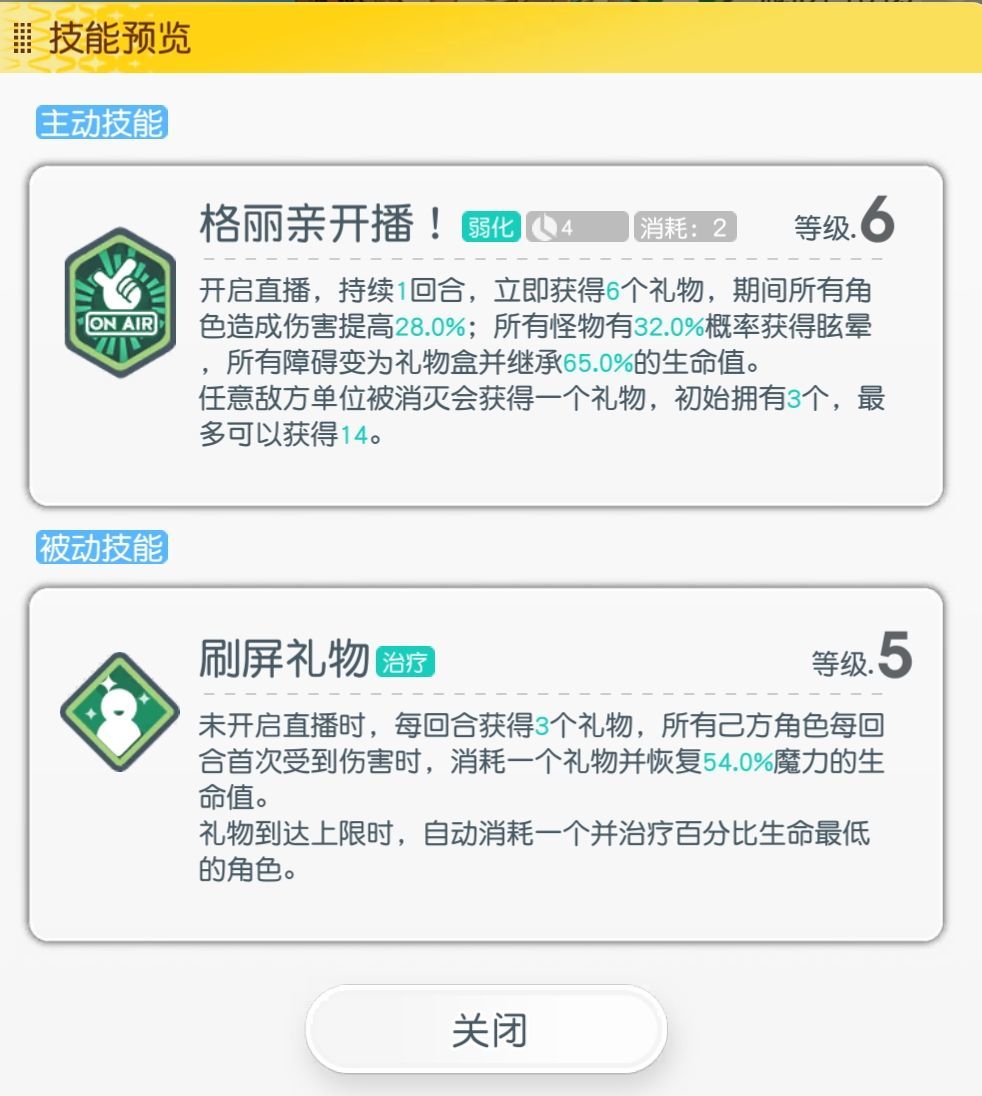The width and height of the screenshot is (982, 1096).
Task: Select the level 5 number on passive skill
Action: [x=896, y=658]
